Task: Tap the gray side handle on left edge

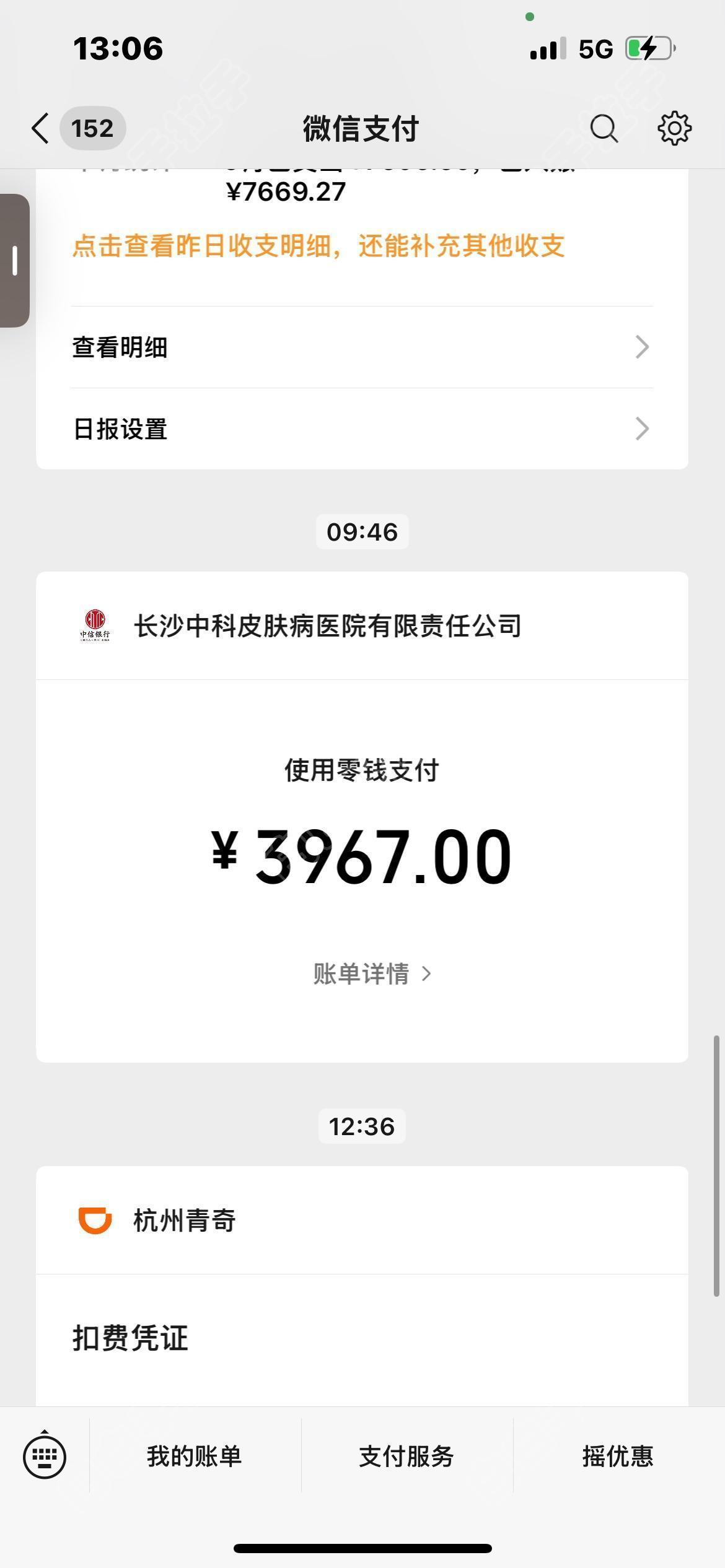Action: coord(15,260)
